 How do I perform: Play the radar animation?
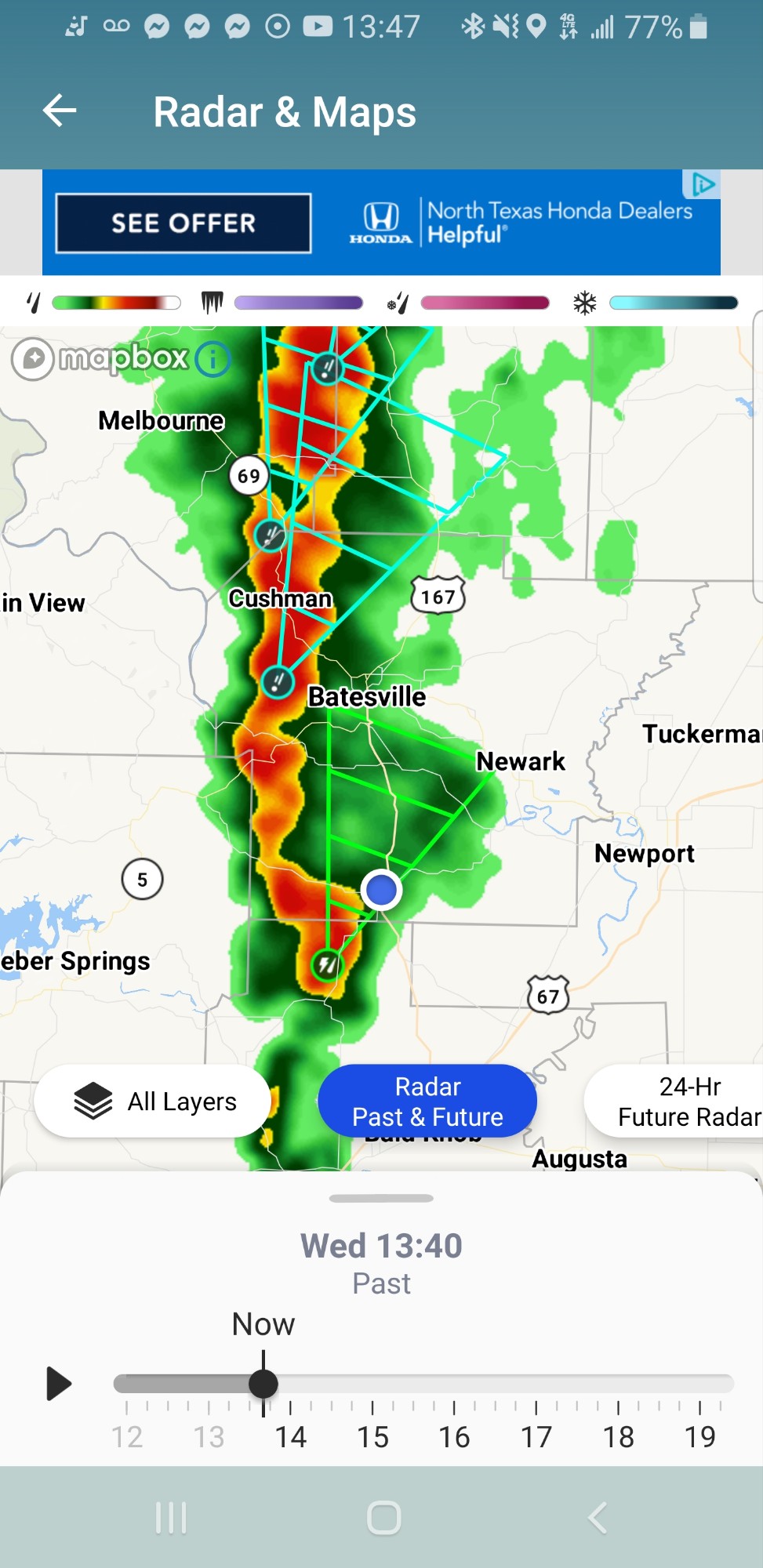[58, 1383]
